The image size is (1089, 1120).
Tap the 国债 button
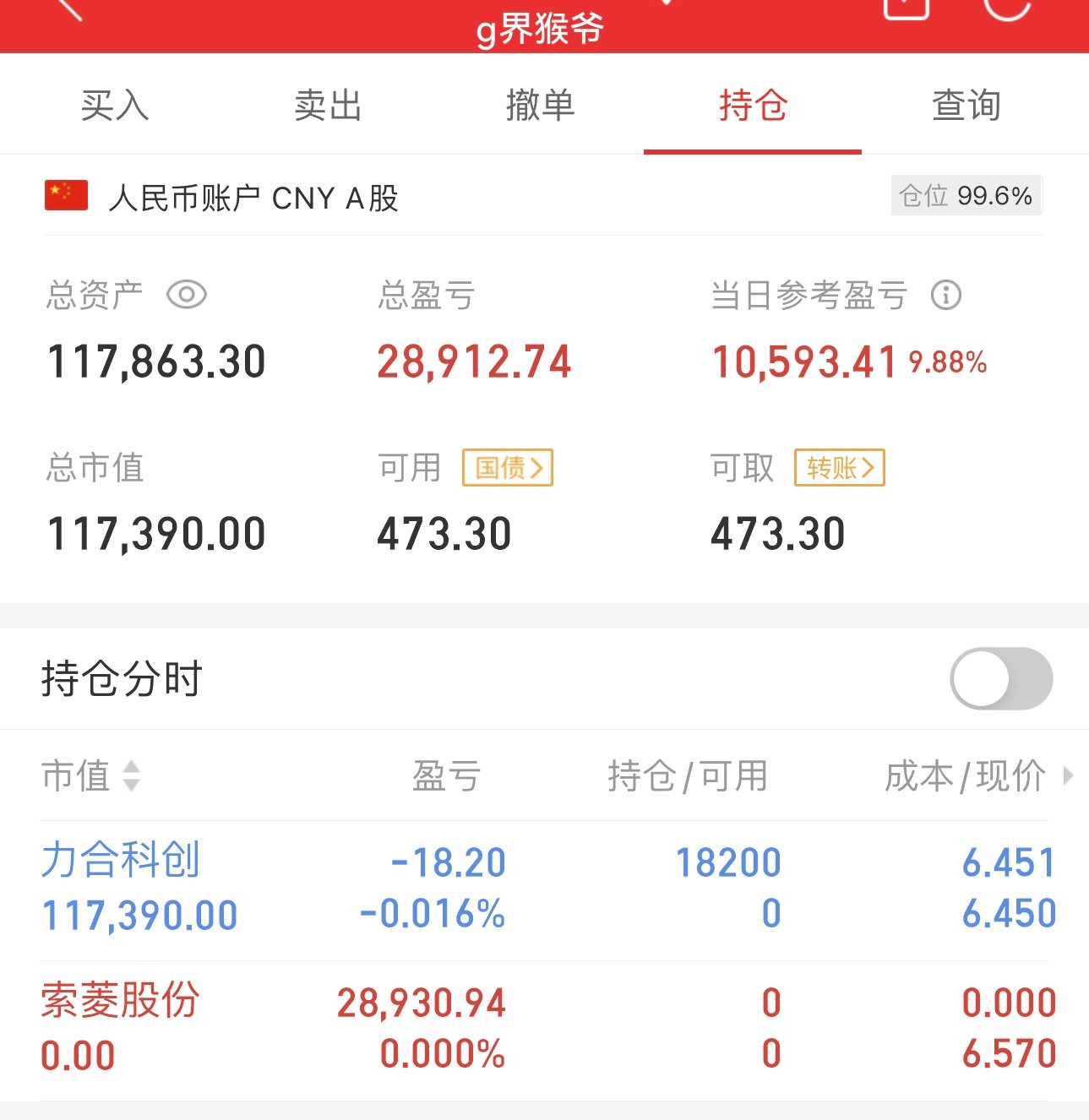[508, 467]
